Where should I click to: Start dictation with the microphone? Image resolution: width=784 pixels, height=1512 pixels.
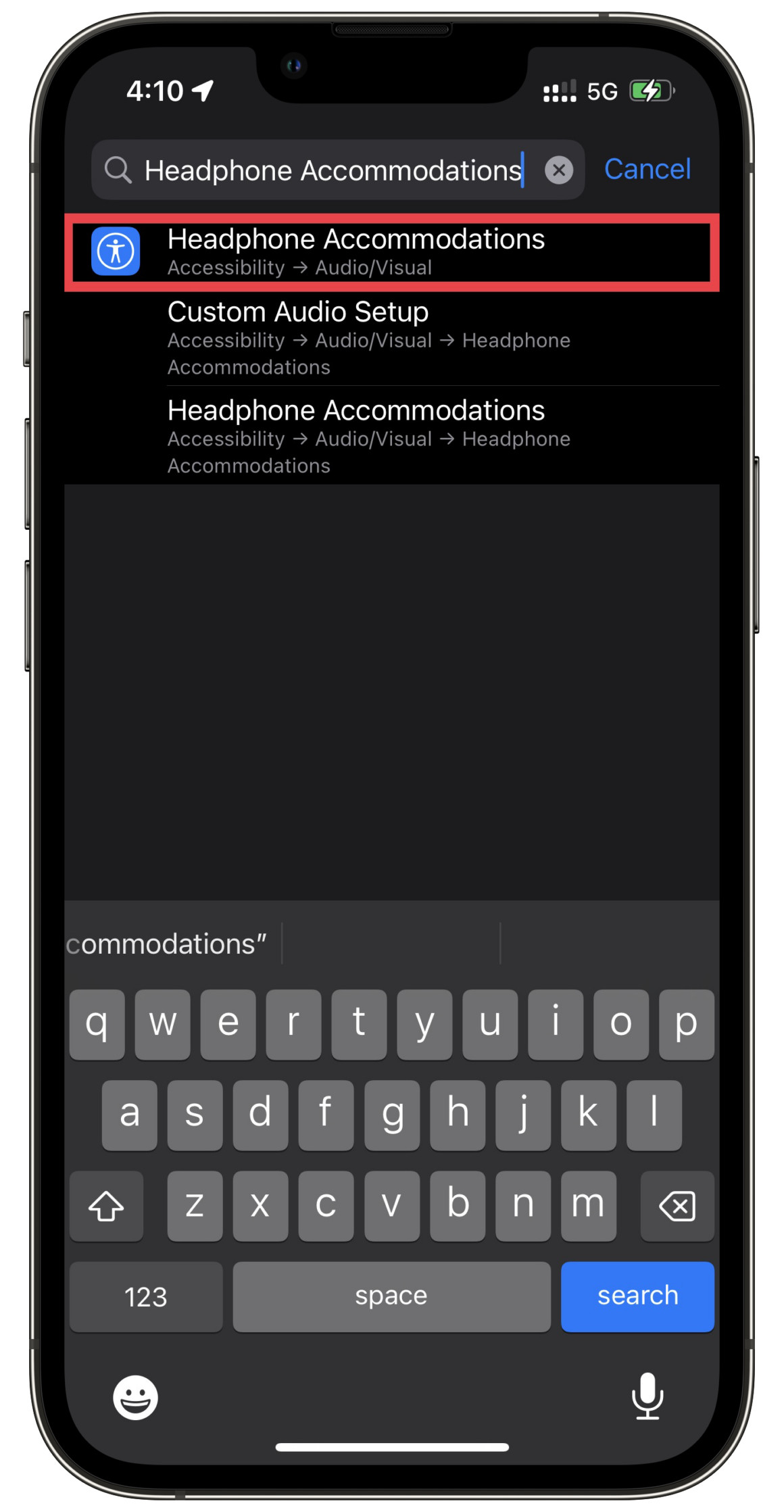click(647, 1396)
